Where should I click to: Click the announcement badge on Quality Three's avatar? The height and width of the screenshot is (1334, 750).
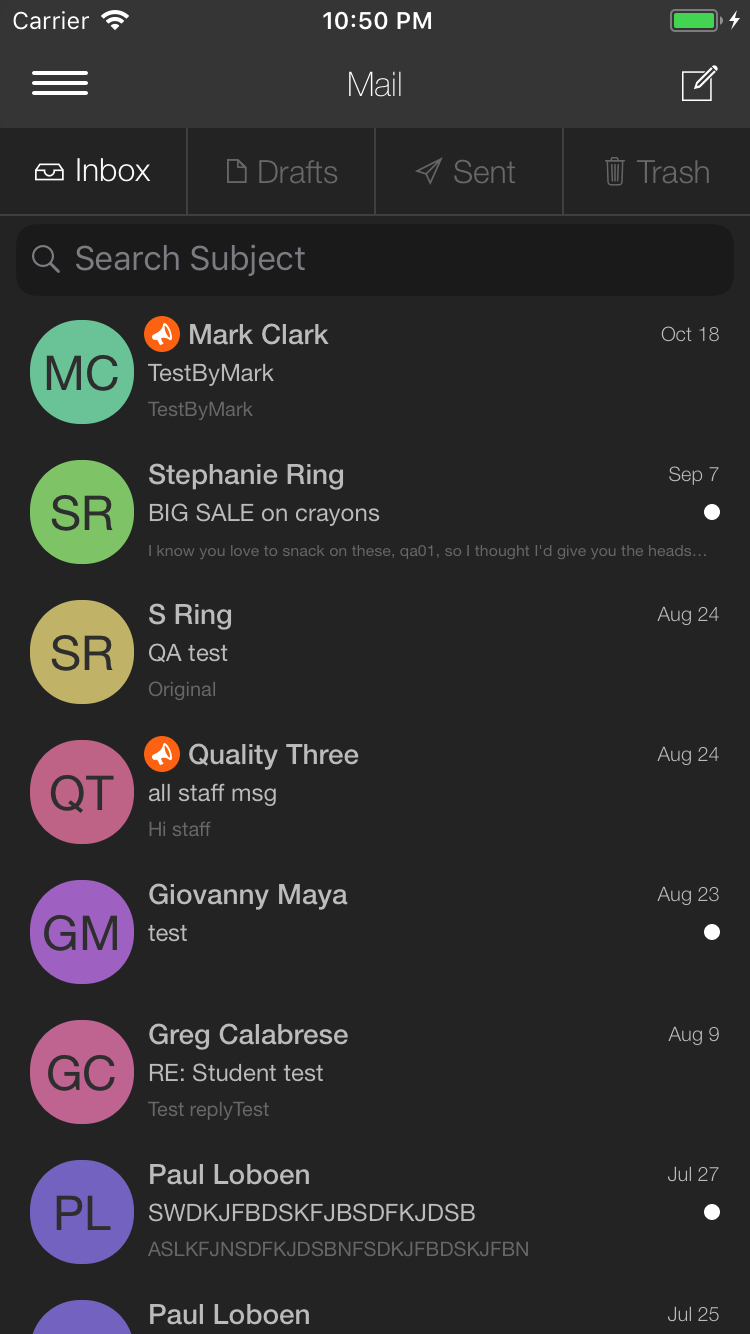162,753
